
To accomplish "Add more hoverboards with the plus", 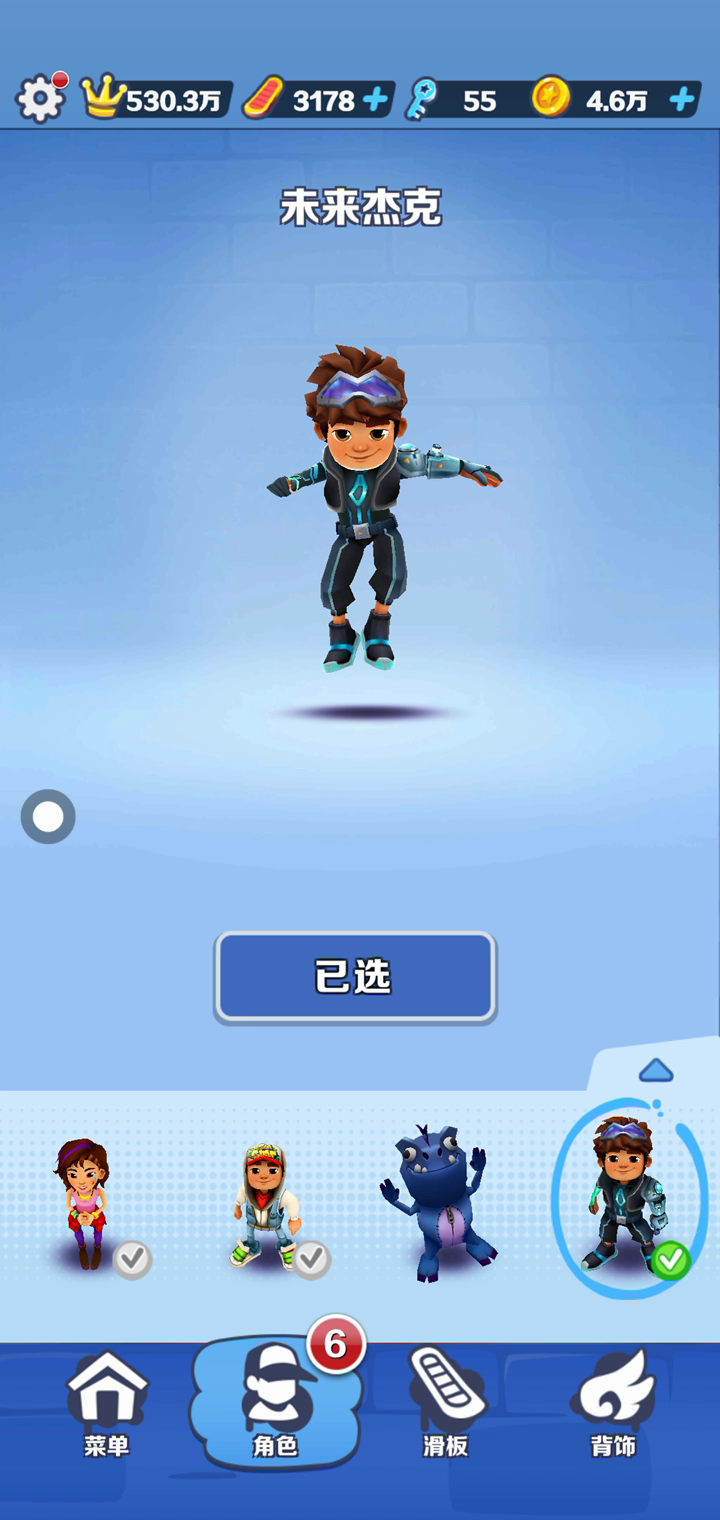I will (375, 100).
